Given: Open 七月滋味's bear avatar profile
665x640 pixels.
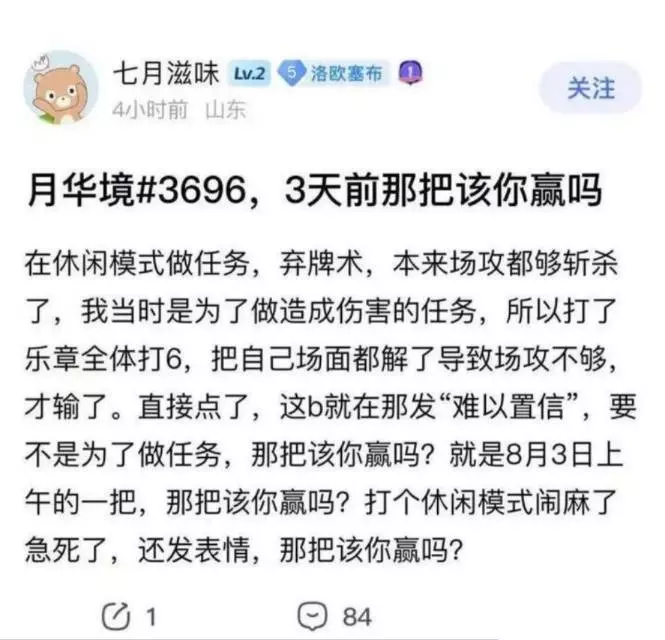Looking at the screenshot, I should click(x=61, y=88).
